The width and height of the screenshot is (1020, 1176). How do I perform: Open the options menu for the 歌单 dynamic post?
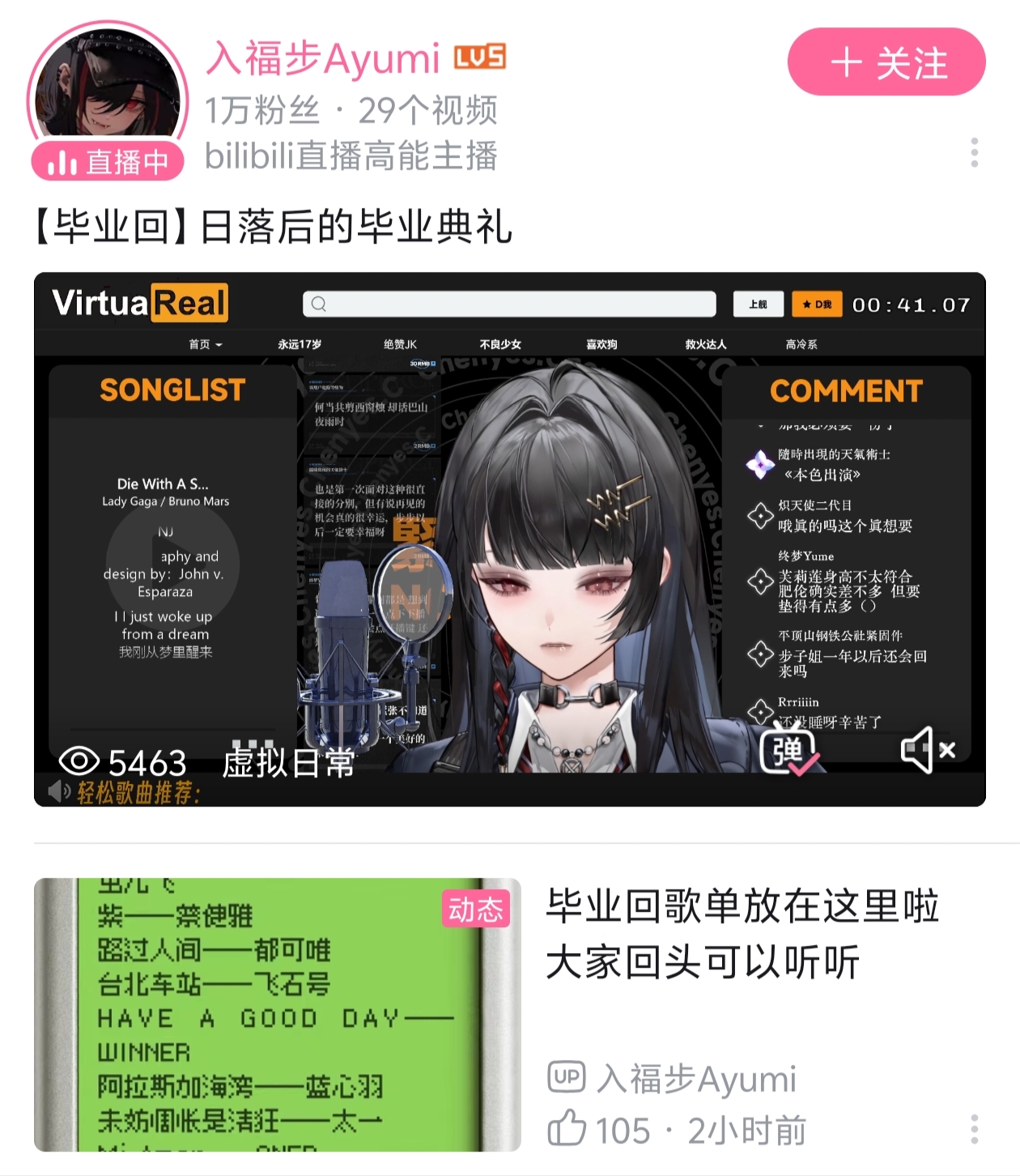[975, 1129]
